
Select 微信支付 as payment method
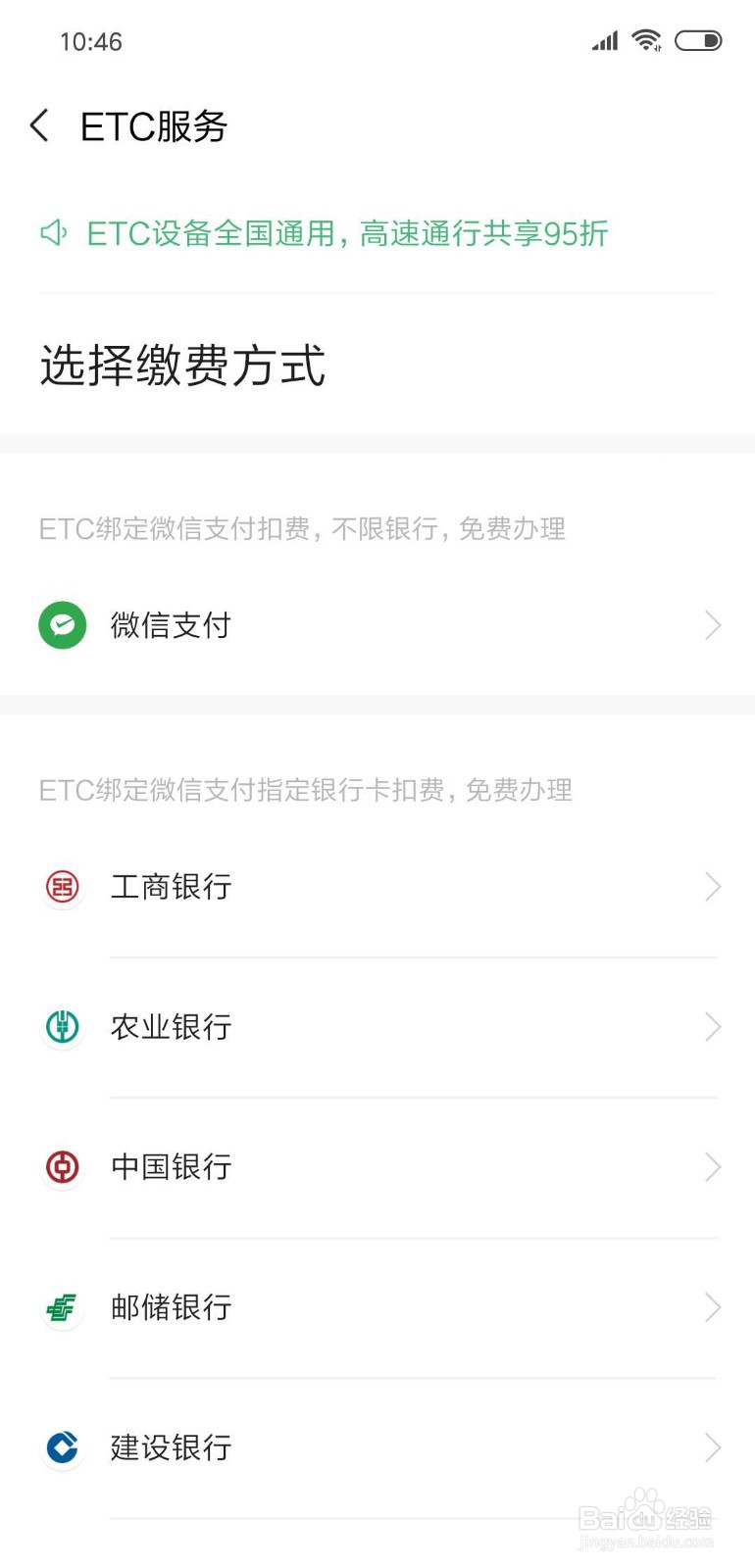377,625
